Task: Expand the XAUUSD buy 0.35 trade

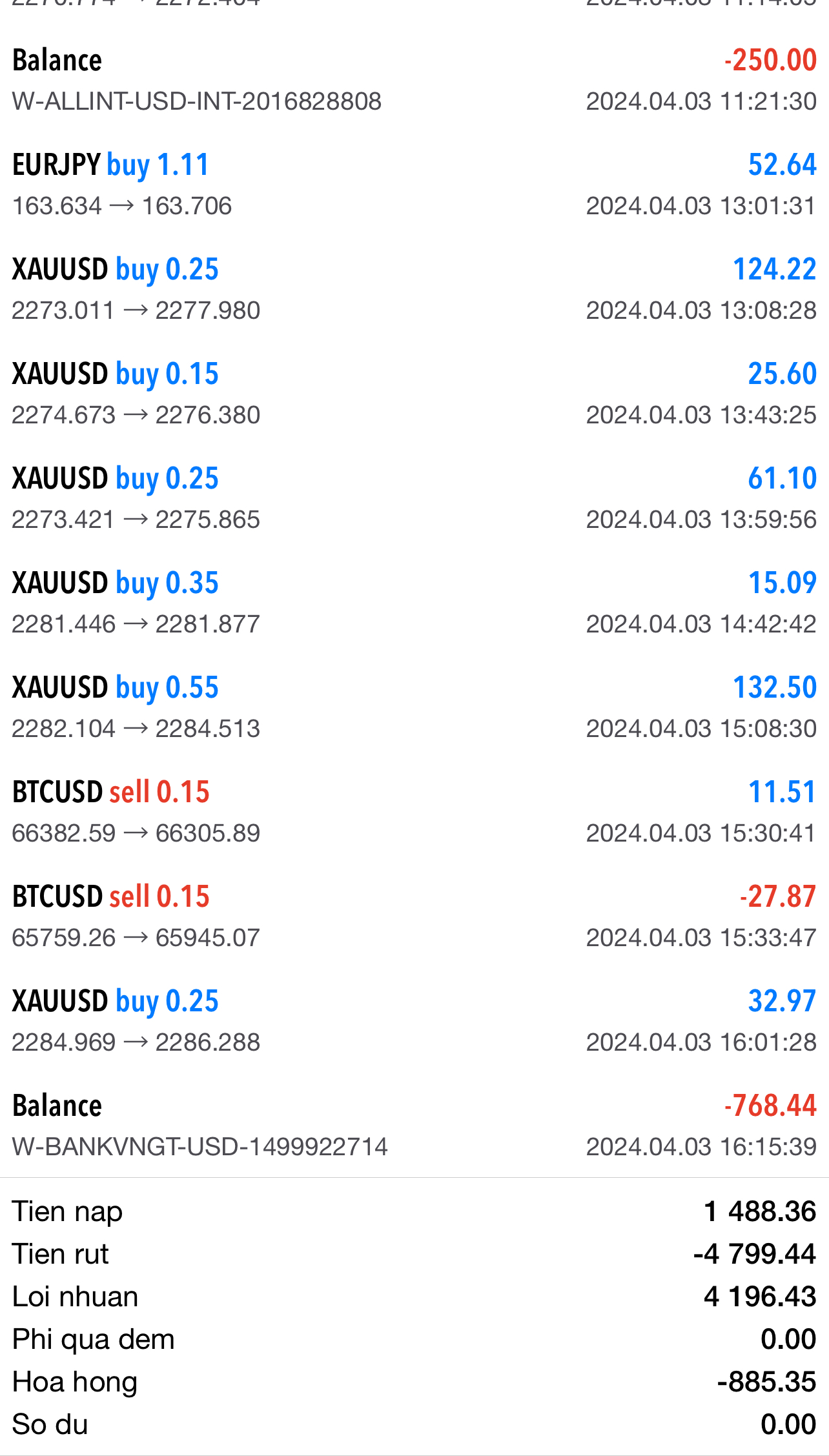Action: 413,602
